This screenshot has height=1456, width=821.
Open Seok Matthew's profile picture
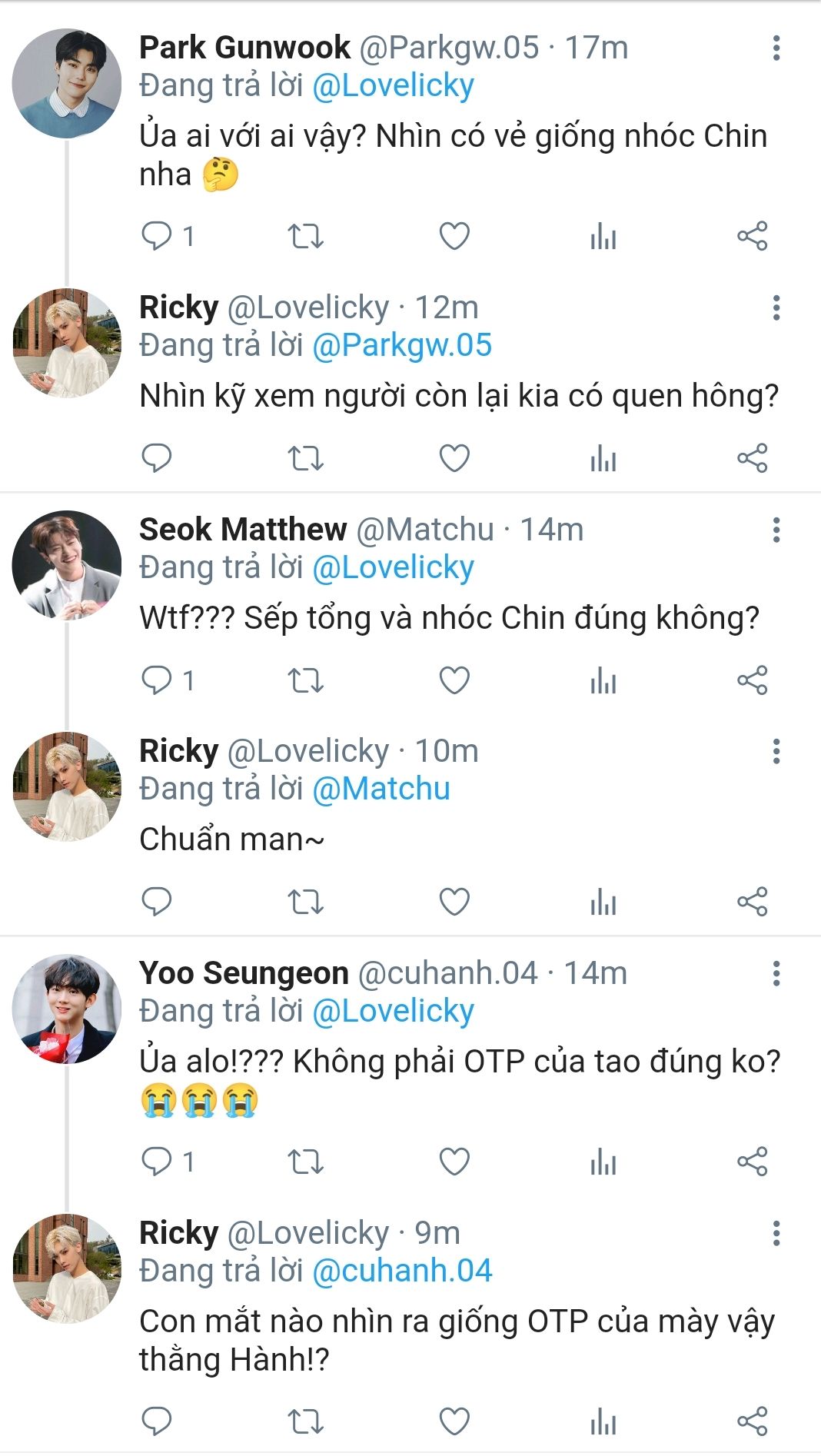pos(67,565)
